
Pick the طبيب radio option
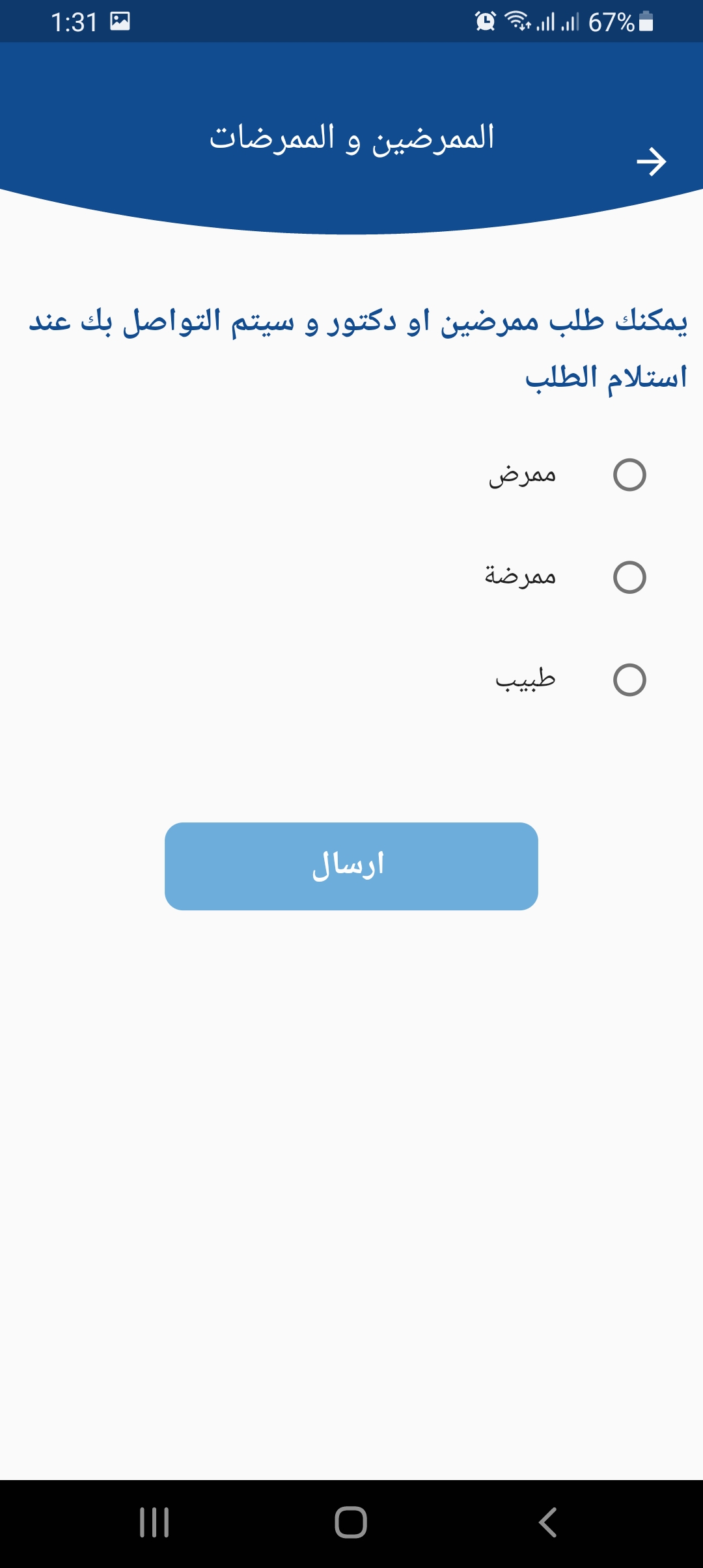pyautogui.click(x=629, y=680)
